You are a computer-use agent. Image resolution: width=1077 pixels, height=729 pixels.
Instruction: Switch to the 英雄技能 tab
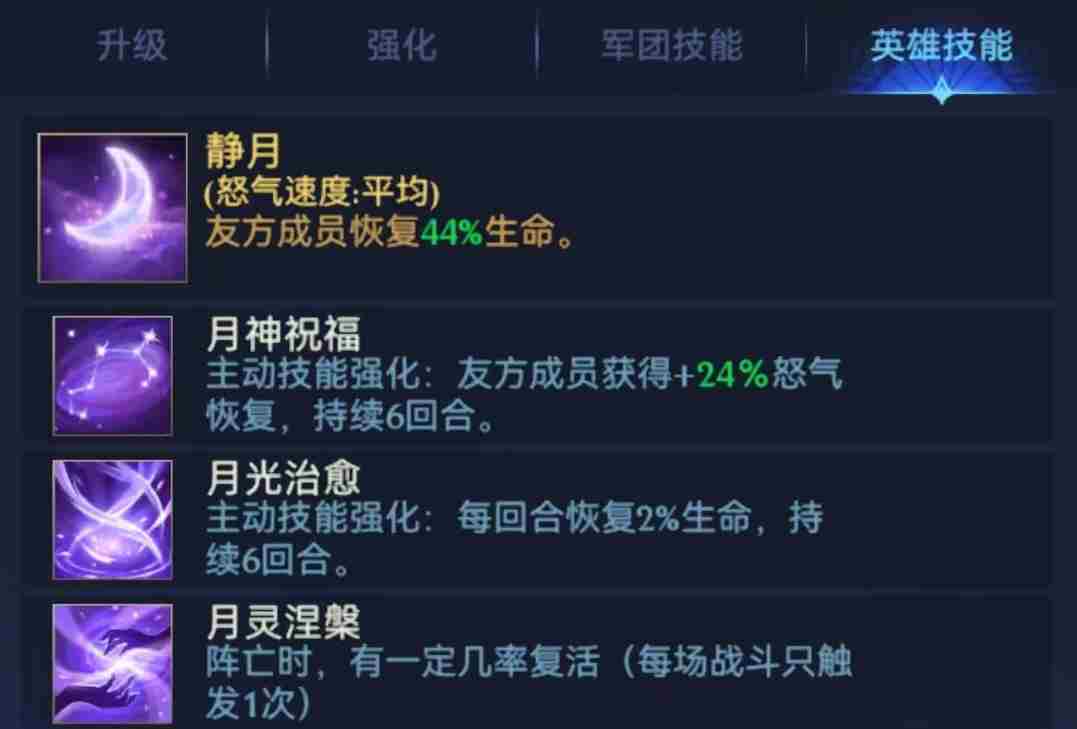pos(941,46)
